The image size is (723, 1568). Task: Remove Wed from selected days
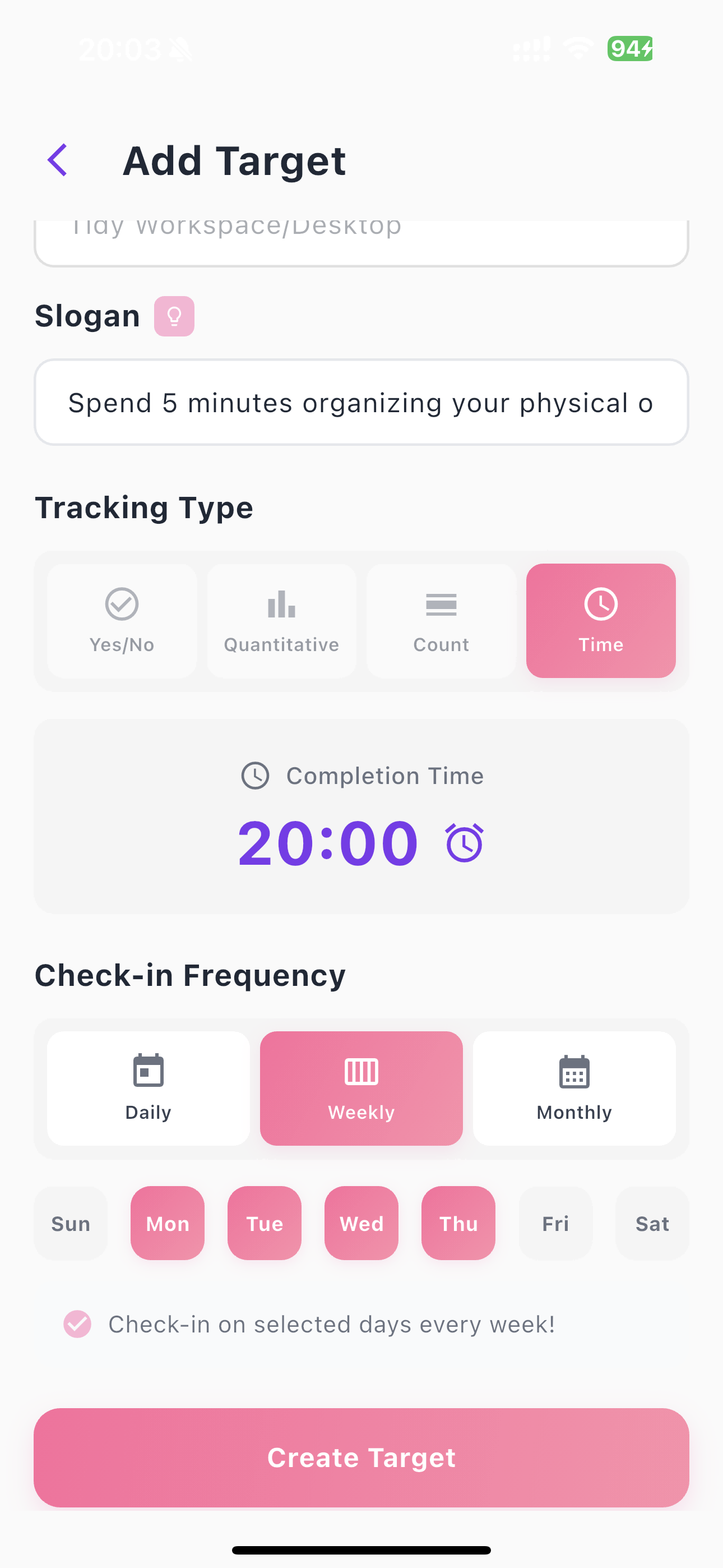click(361, 1223)
